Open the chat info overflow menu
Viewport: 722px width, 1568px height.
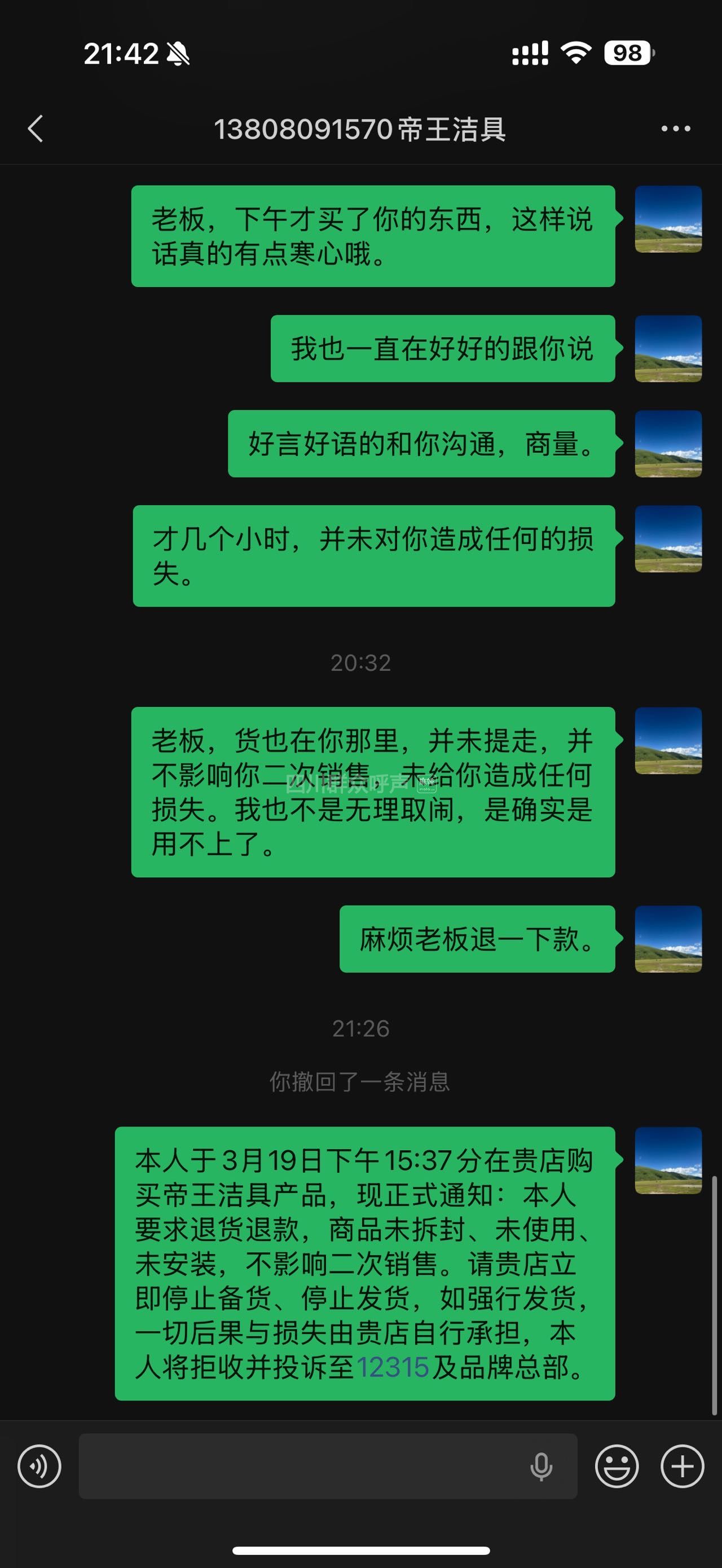(676, 129)
